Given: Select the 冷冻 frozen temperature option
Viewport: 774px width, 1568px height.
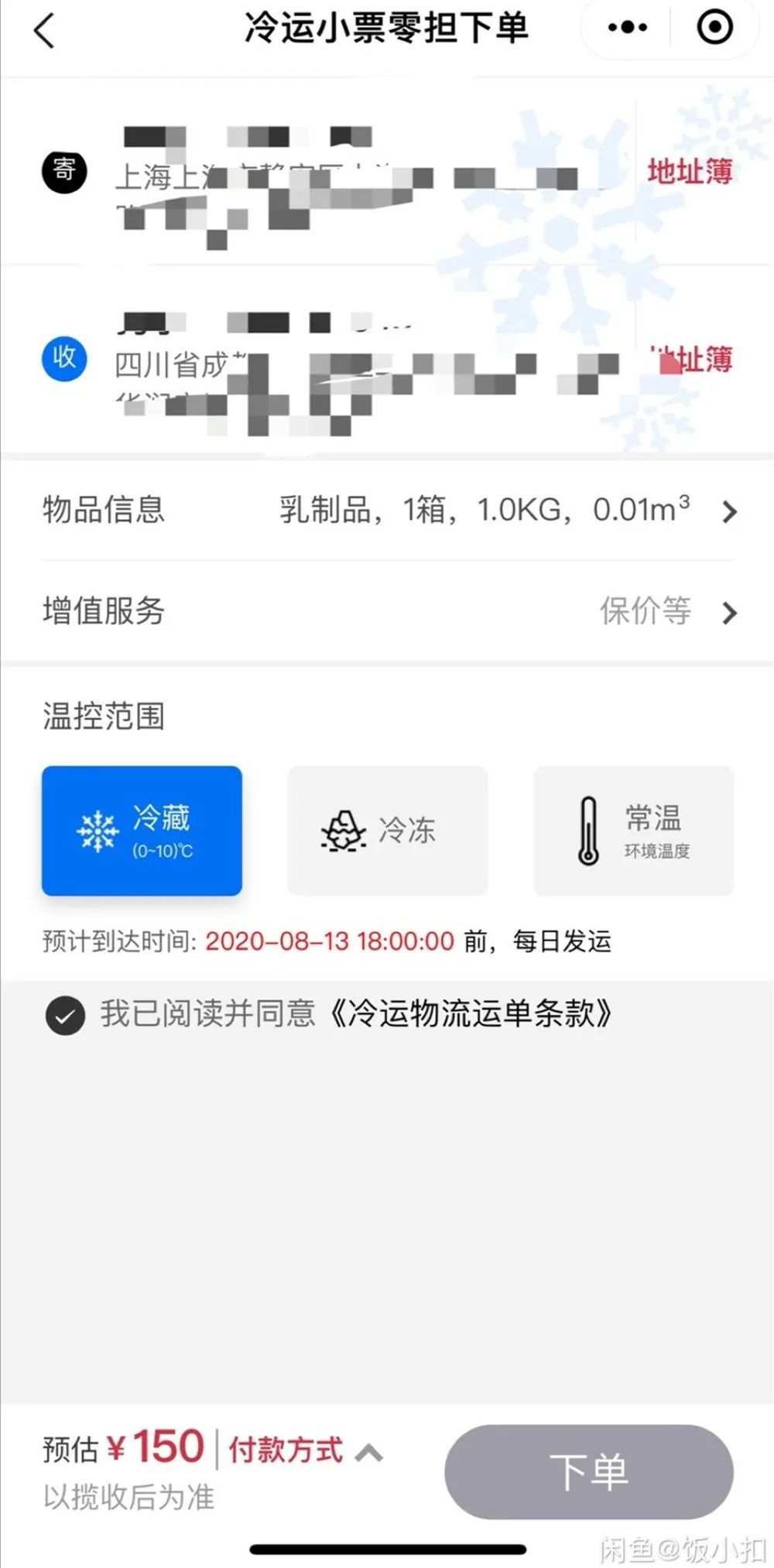Looking at the screenshot, I should pos(387,831).
